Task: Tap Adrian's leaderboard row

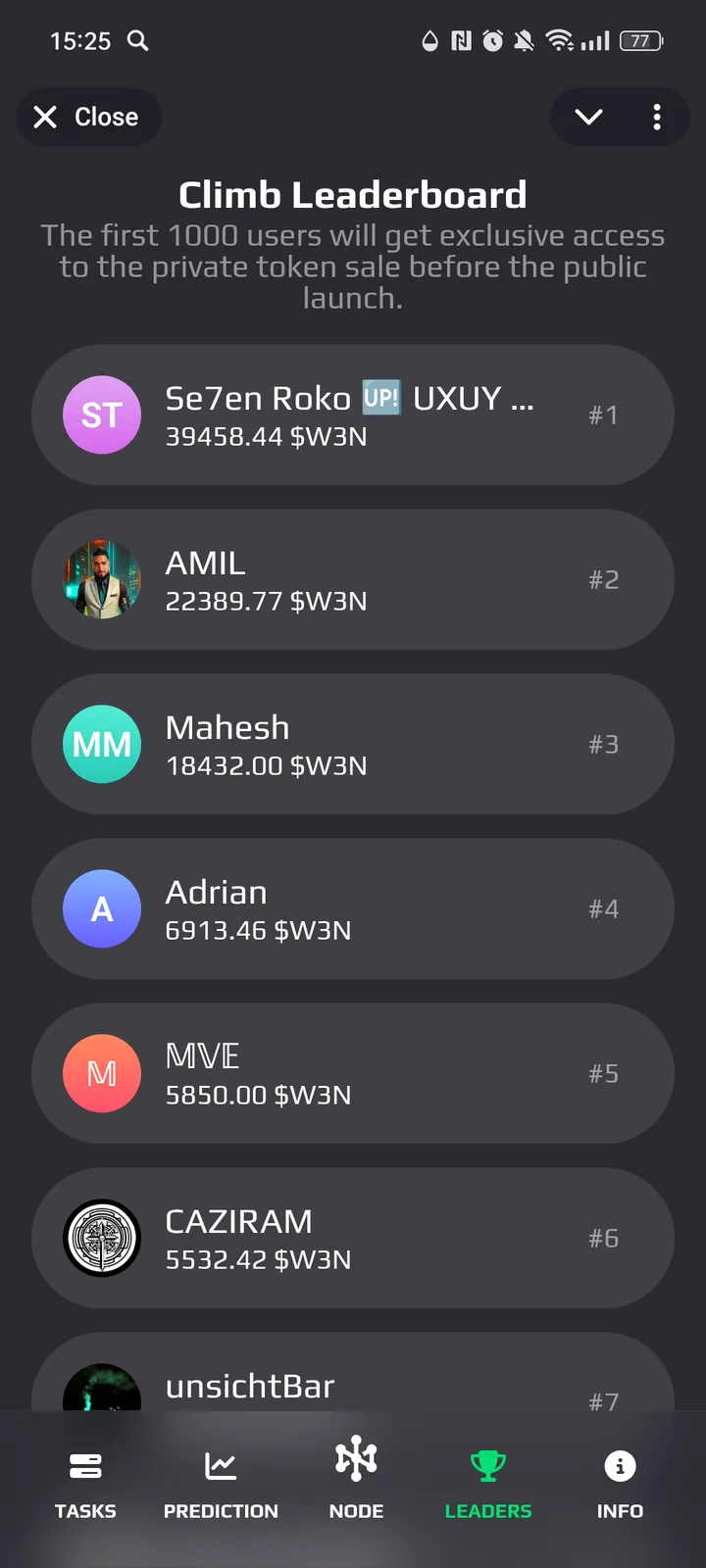Action: coord(353,908)
